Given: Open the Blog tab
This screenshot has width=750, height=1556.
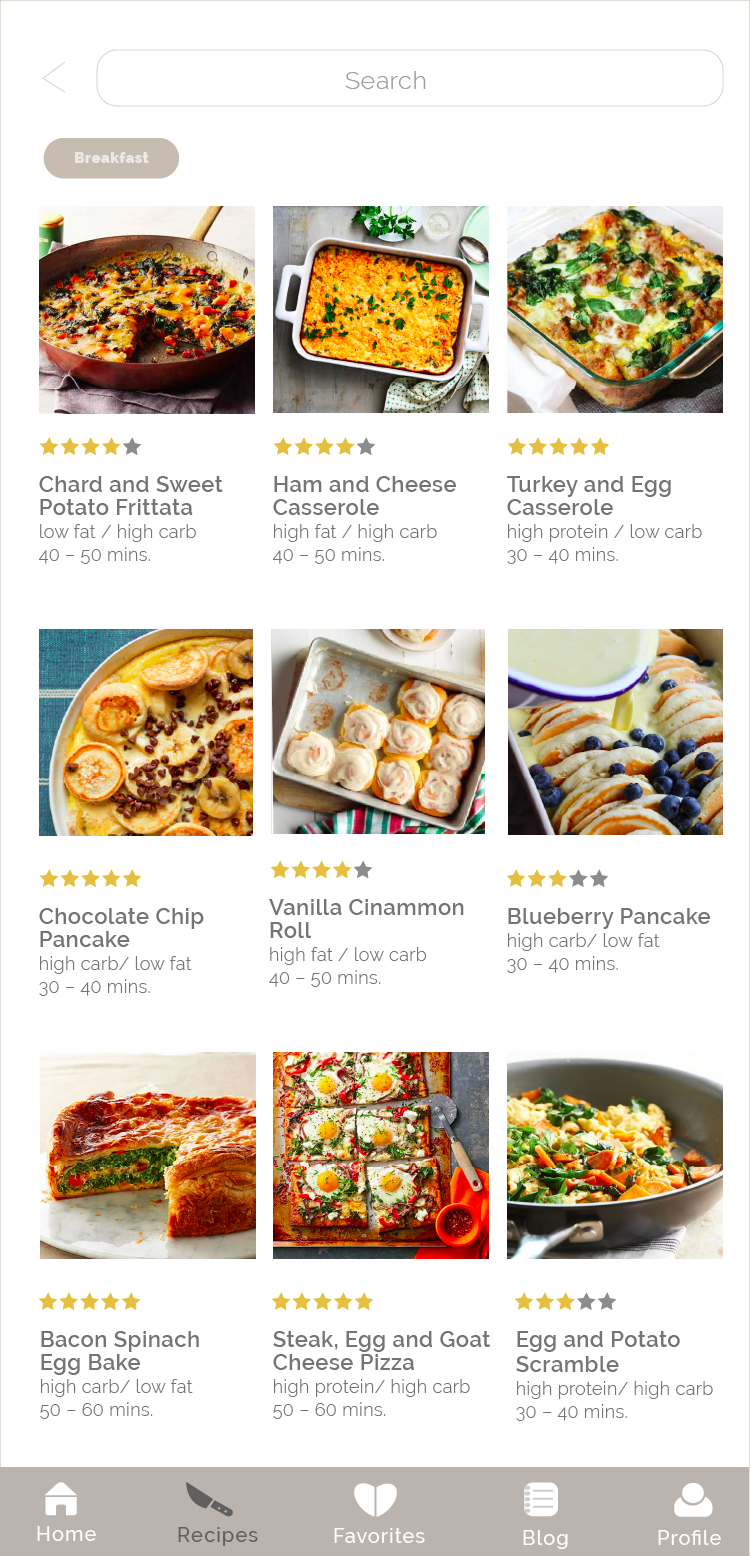Looking at the screenshot, I should click(544, 1512).
